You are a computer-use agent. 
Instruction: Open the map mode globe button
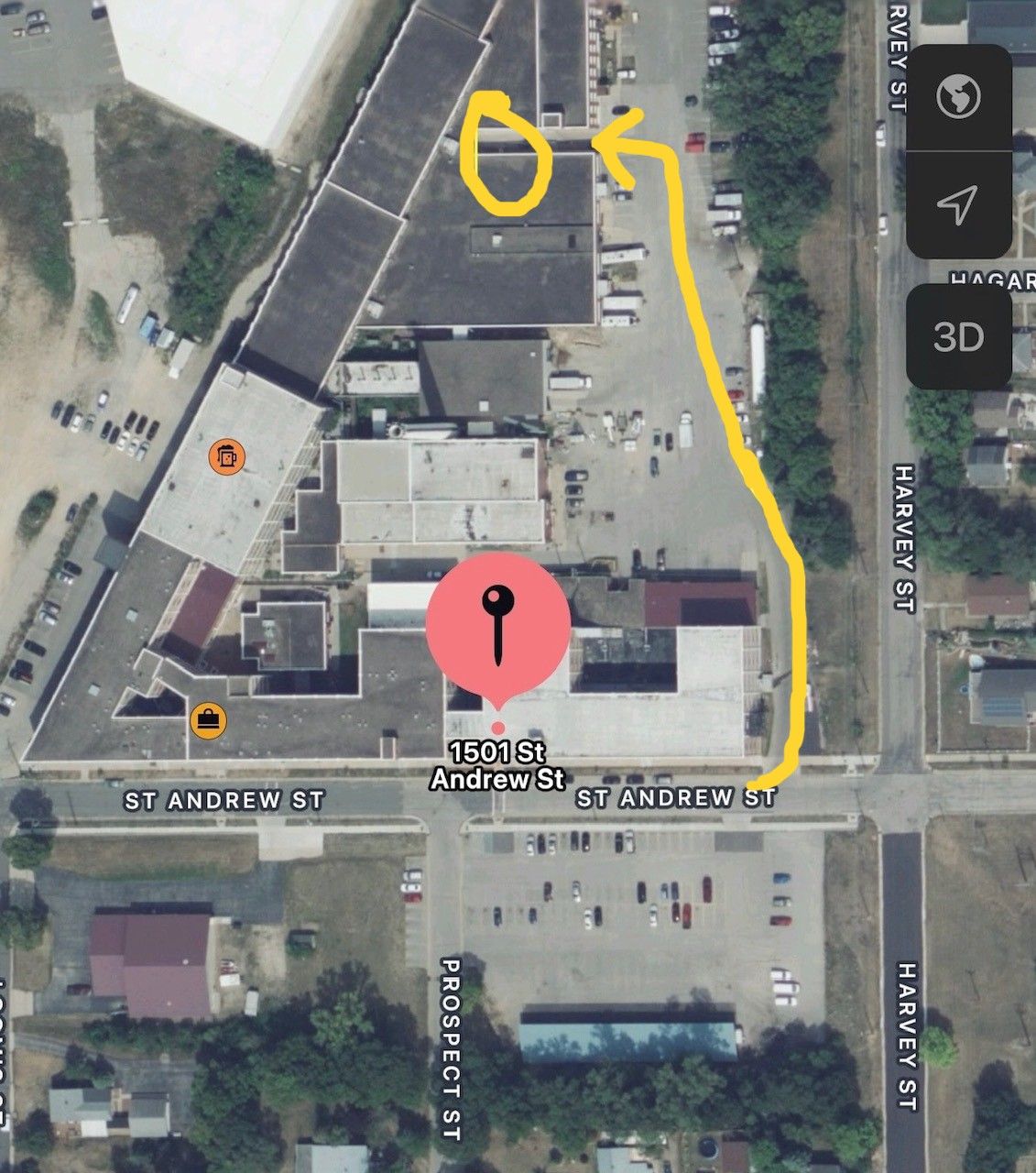tap(958, 97)
